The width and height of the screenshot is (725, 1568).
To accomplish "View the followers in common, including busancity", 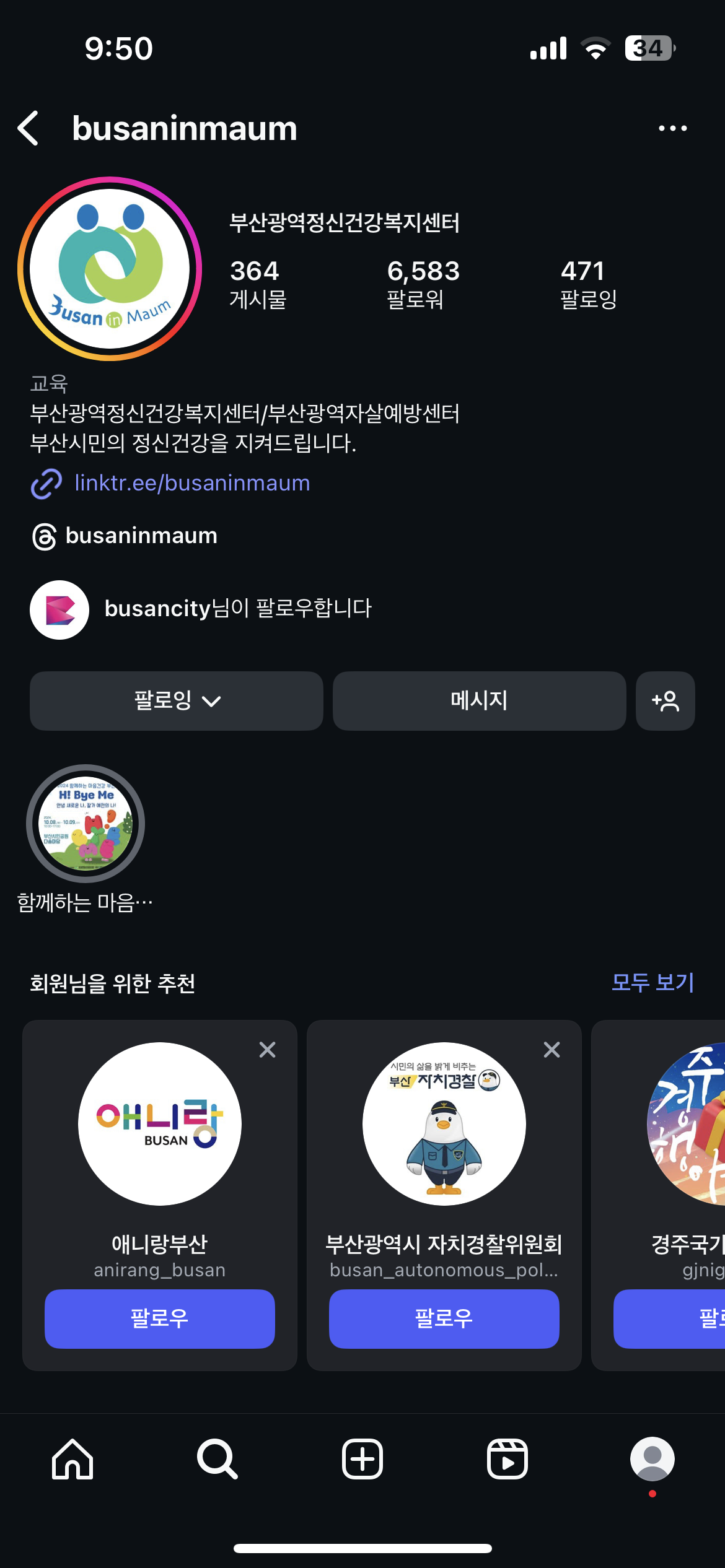I will [238, 609].
